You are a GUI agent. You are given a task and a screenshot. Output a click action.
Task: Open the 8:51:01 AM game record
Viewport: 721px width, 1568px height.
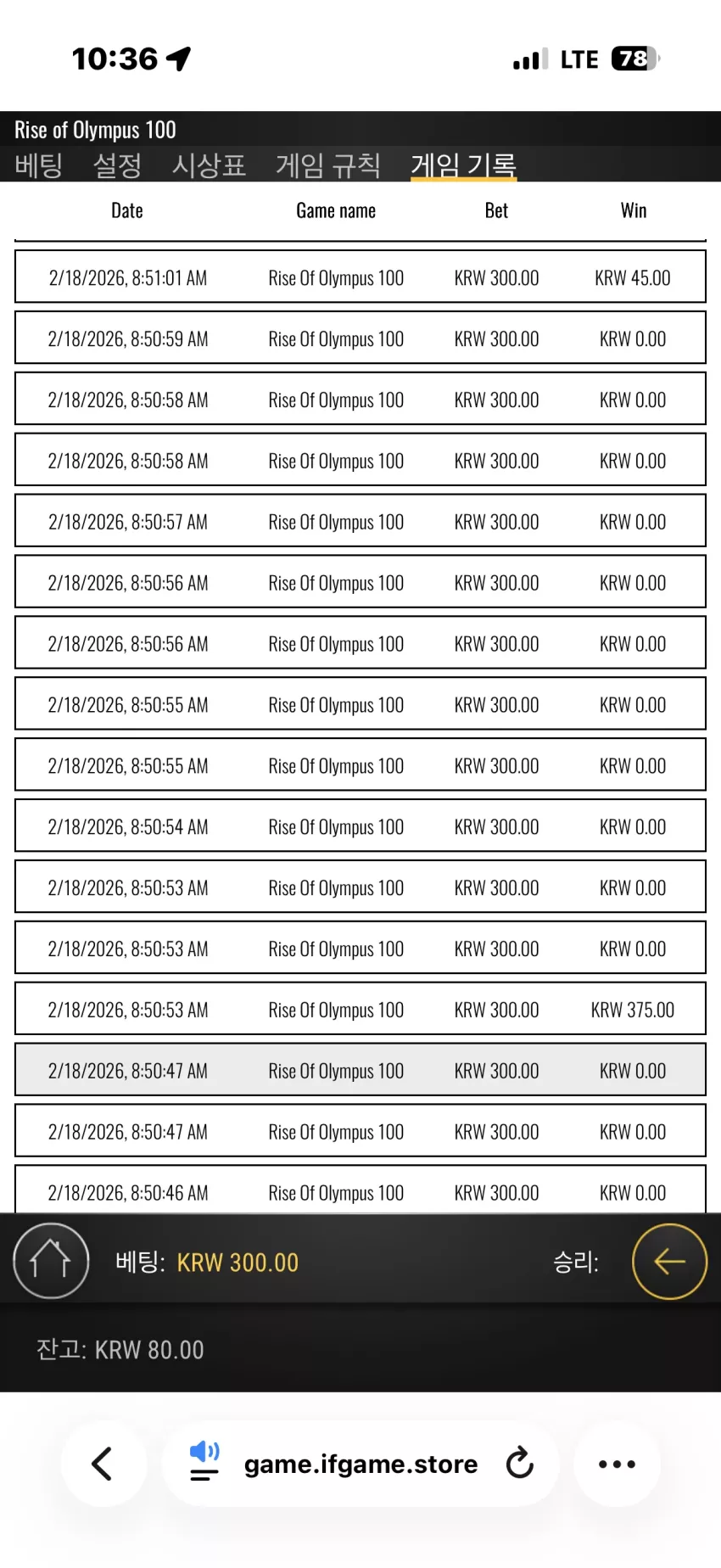[360, 277]
